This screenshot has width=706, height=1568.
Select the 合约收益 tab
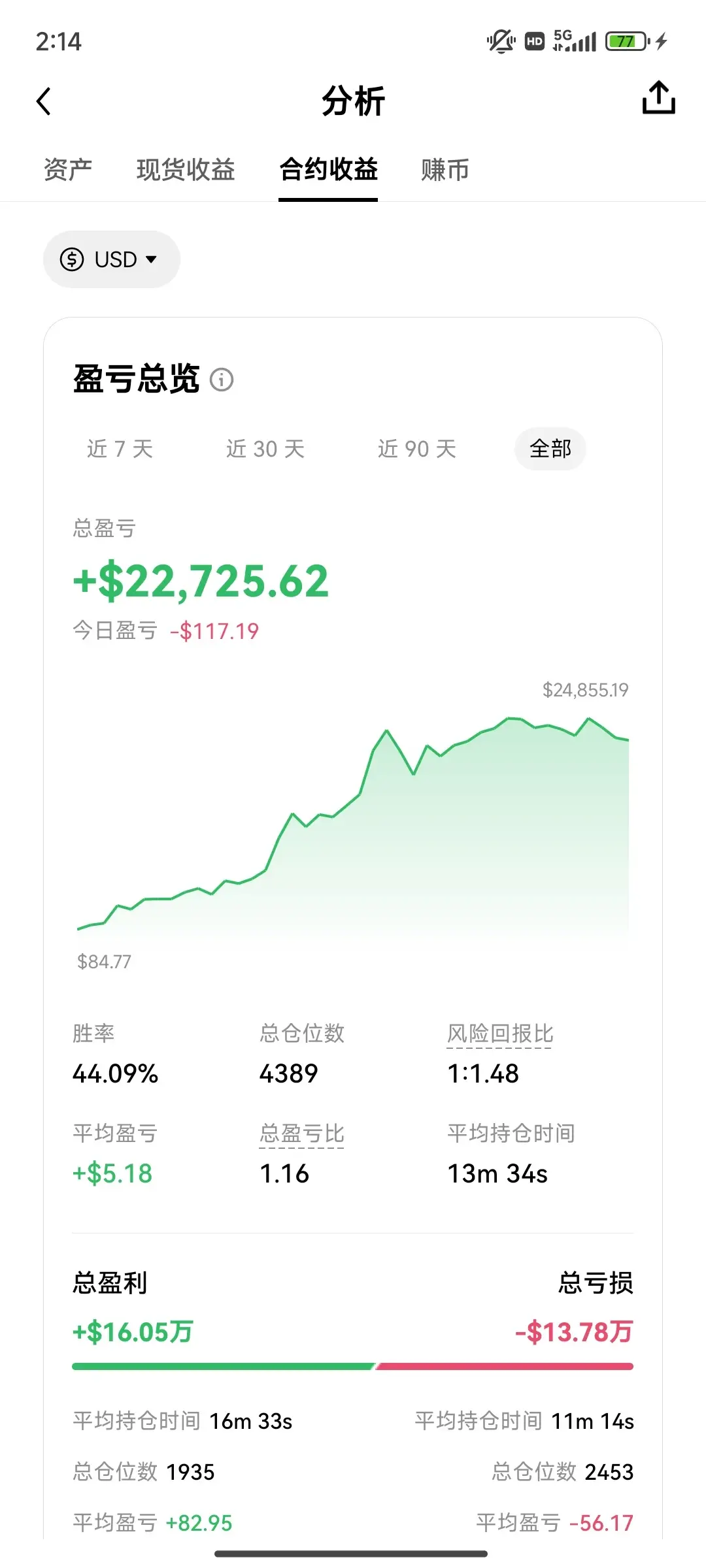point(328,169)
